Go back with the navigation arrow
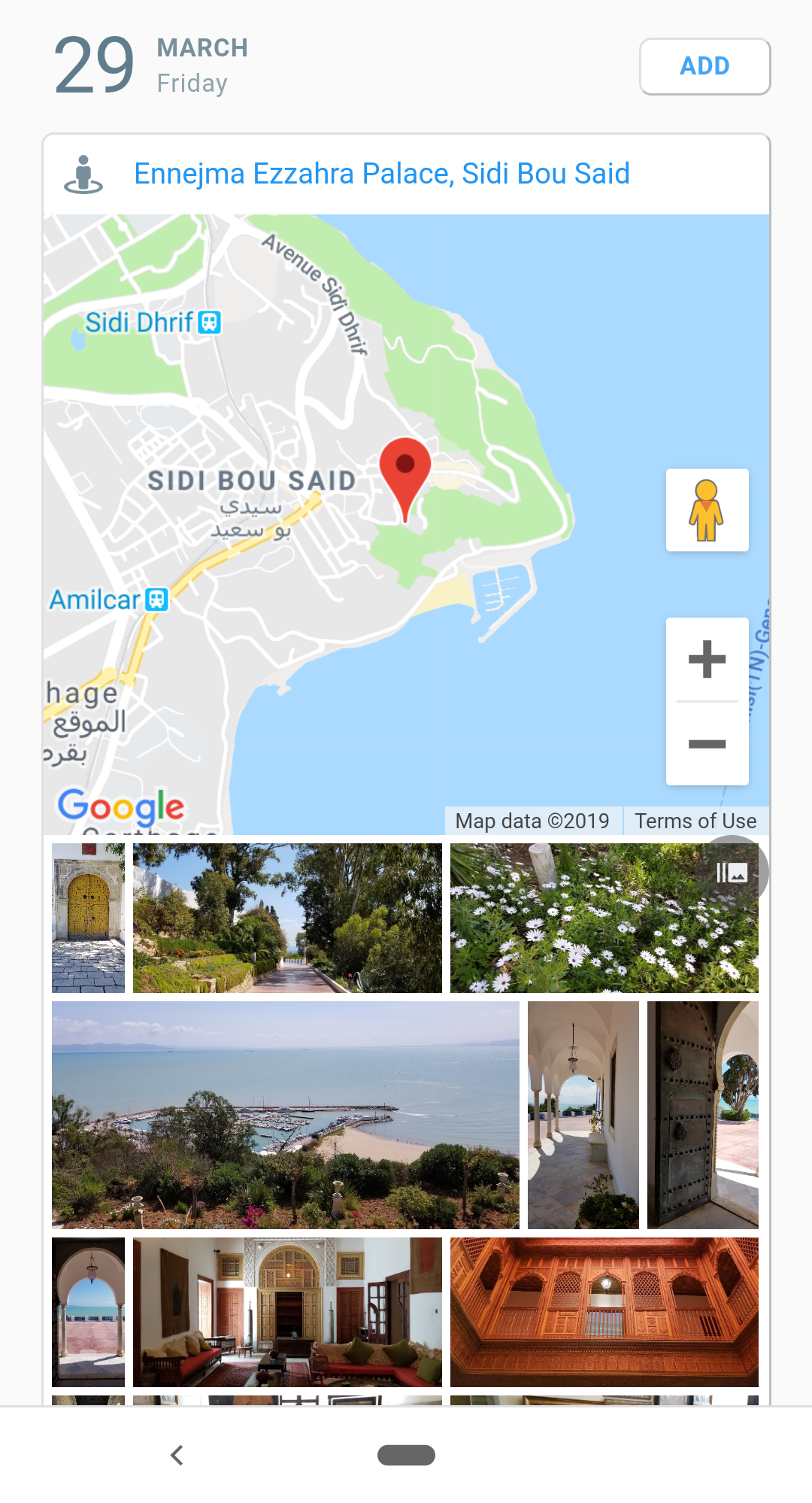The image size is (812, 1503). (177, 1453)
